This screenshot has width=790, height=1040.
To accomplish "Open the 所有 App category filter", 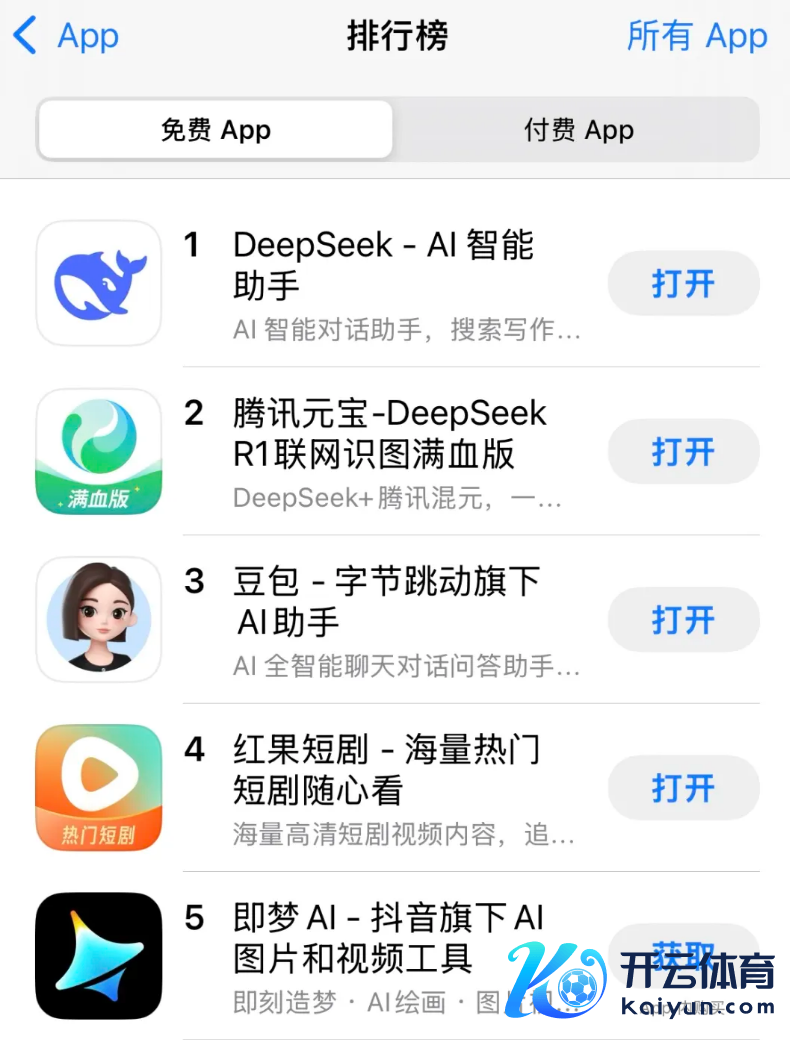I will (x=697, y=37).
